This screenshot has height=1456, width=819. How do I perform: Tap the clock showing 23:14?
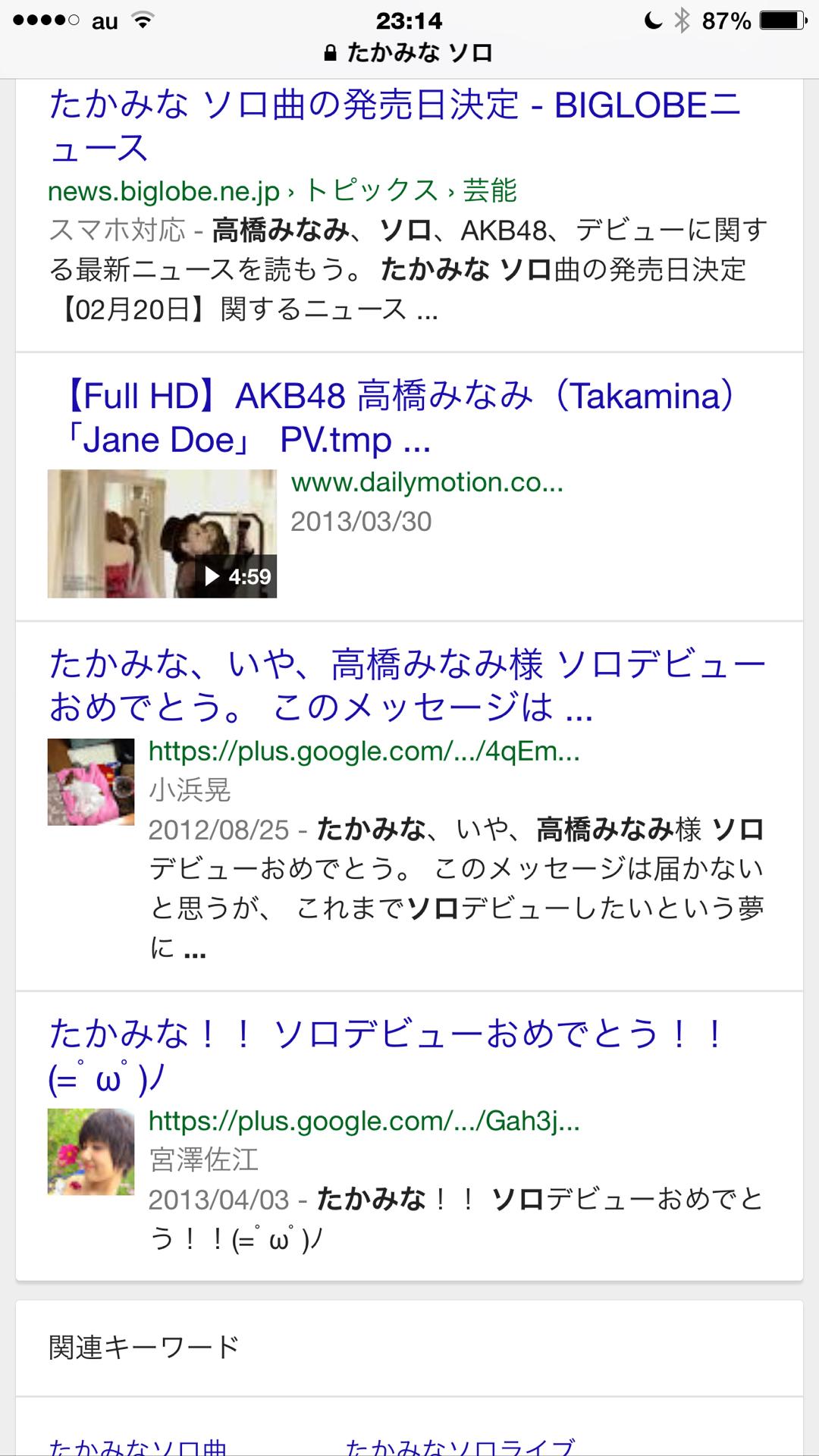click(409, 21)
